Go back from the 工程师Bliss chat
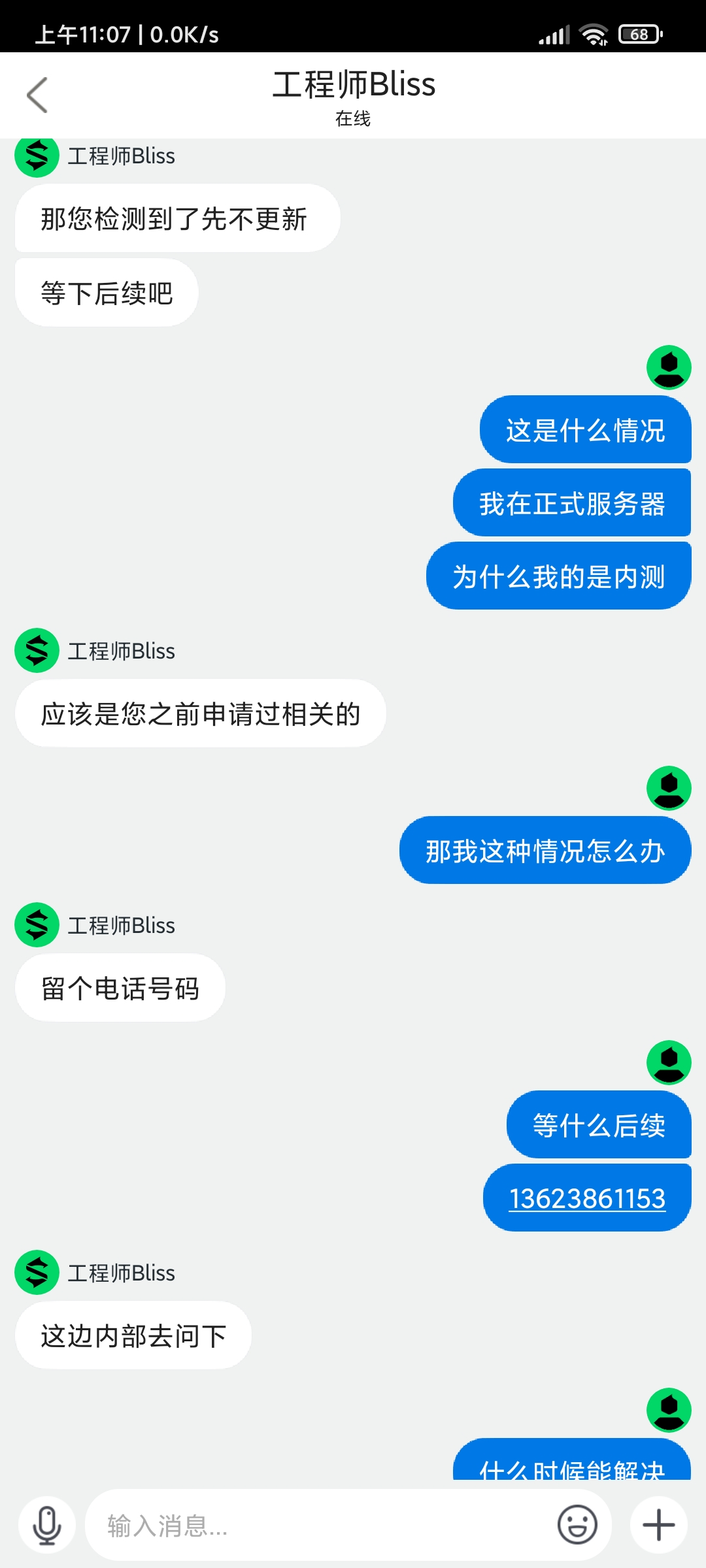 [37, 95]
